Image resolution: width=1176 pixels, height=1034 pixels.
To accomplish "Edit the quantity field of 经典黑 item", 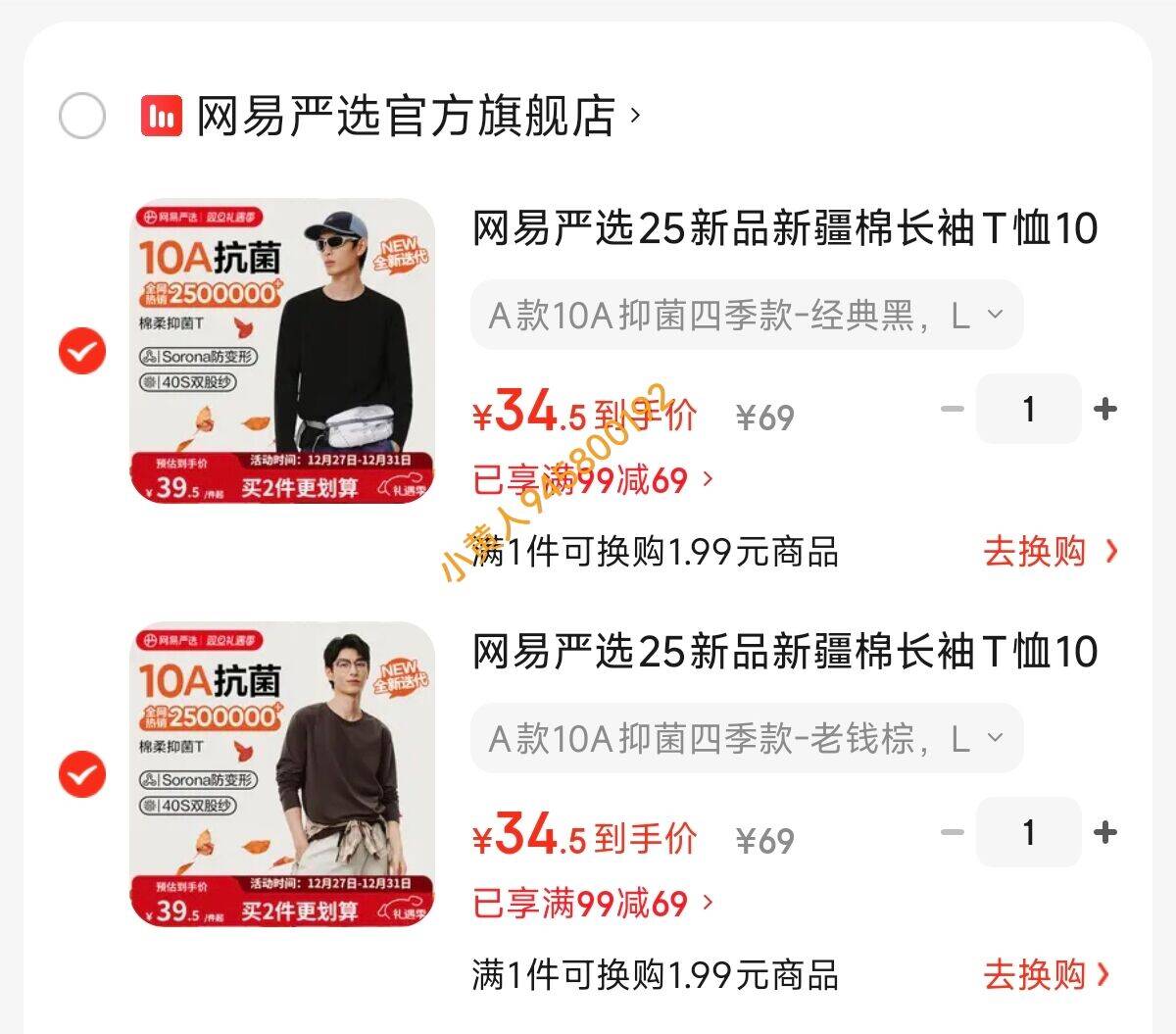I will 1028,409.
